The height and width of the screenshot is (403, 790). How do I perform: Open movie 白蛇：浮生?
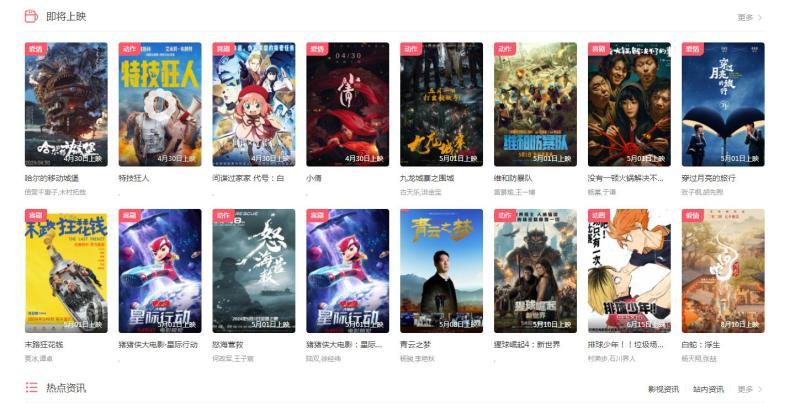pos(722,270)
